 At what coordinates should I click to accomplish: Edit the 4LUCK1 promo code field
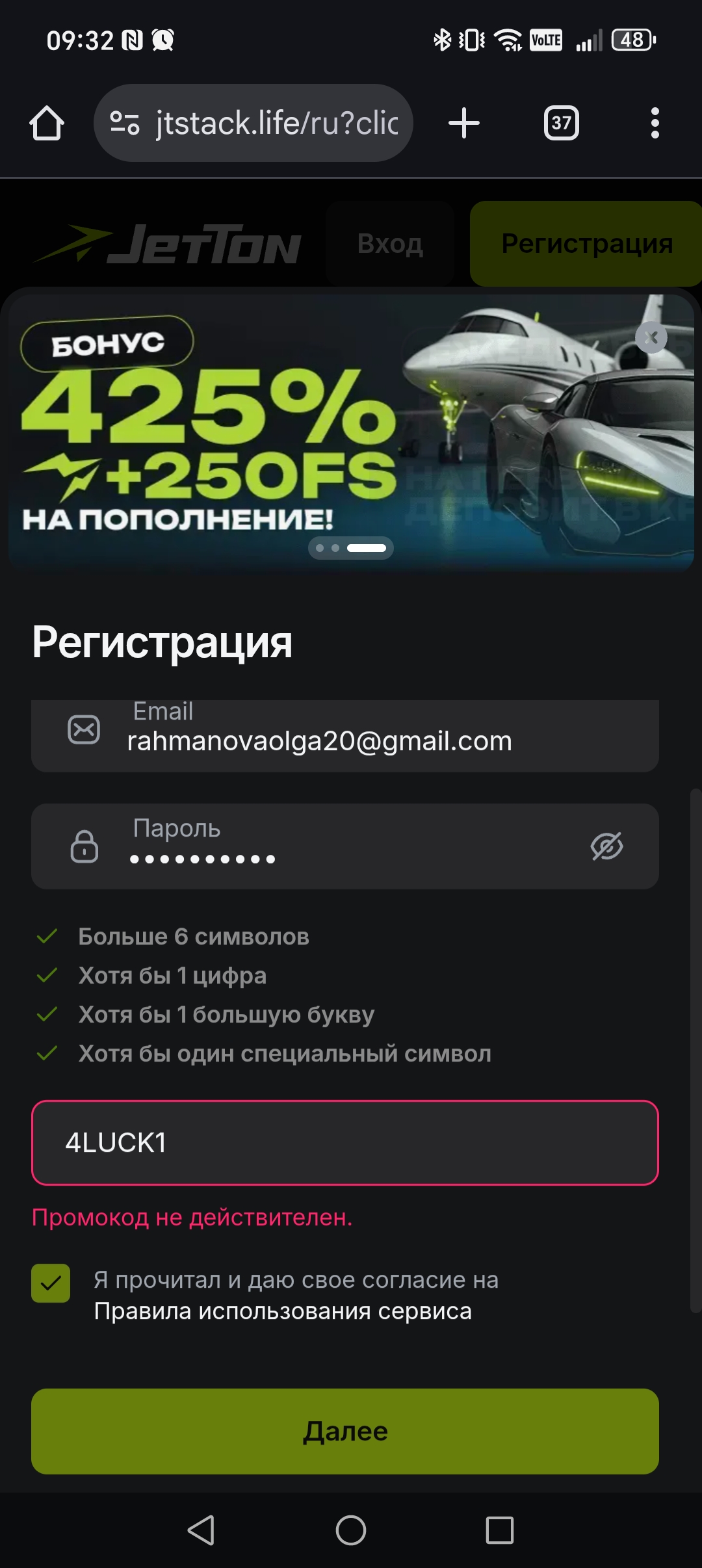tap(344, 1143)
